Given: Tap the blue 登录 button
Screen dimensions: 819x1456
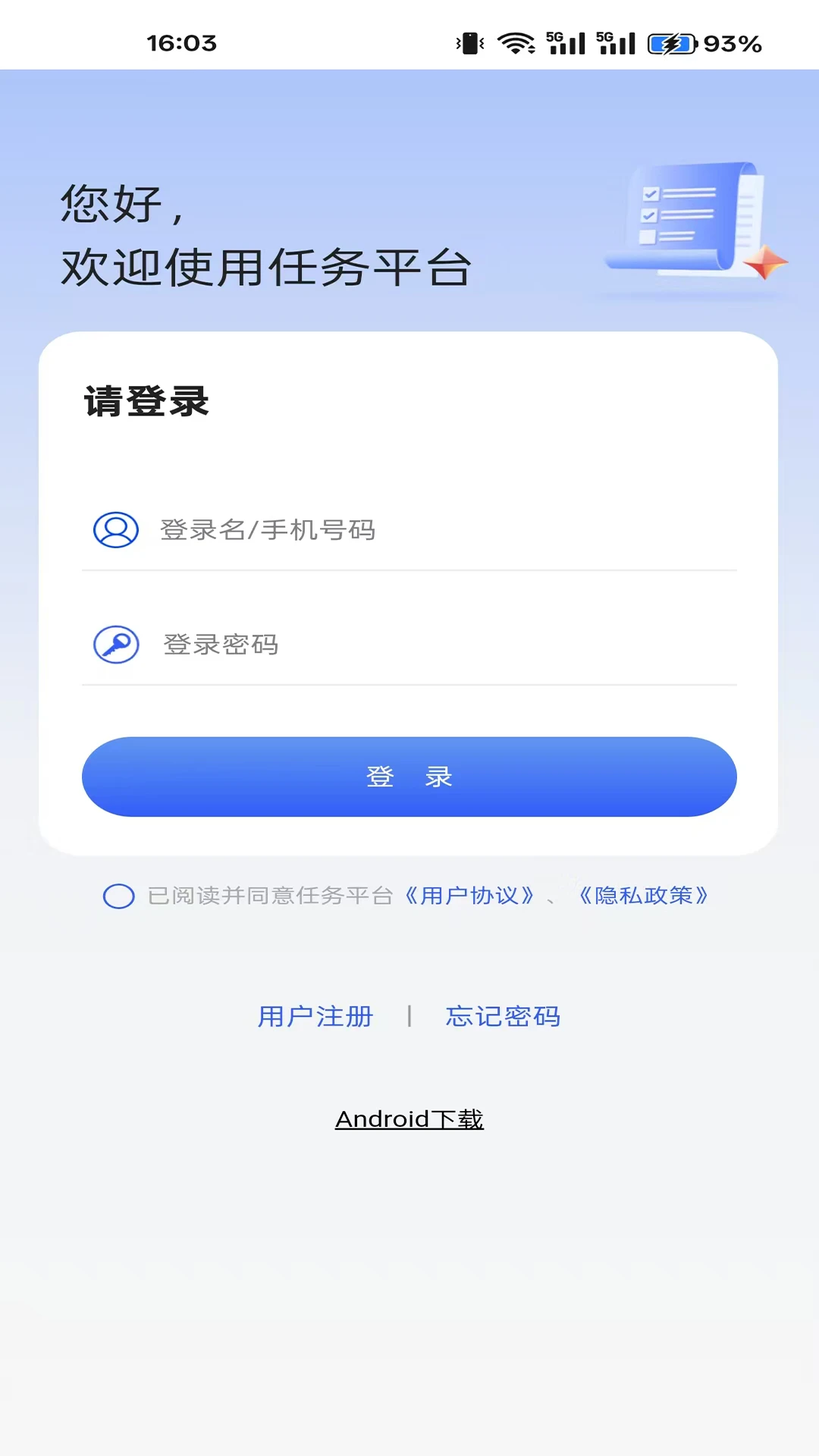Looking at the screenshot, I should tap(409, 777).
